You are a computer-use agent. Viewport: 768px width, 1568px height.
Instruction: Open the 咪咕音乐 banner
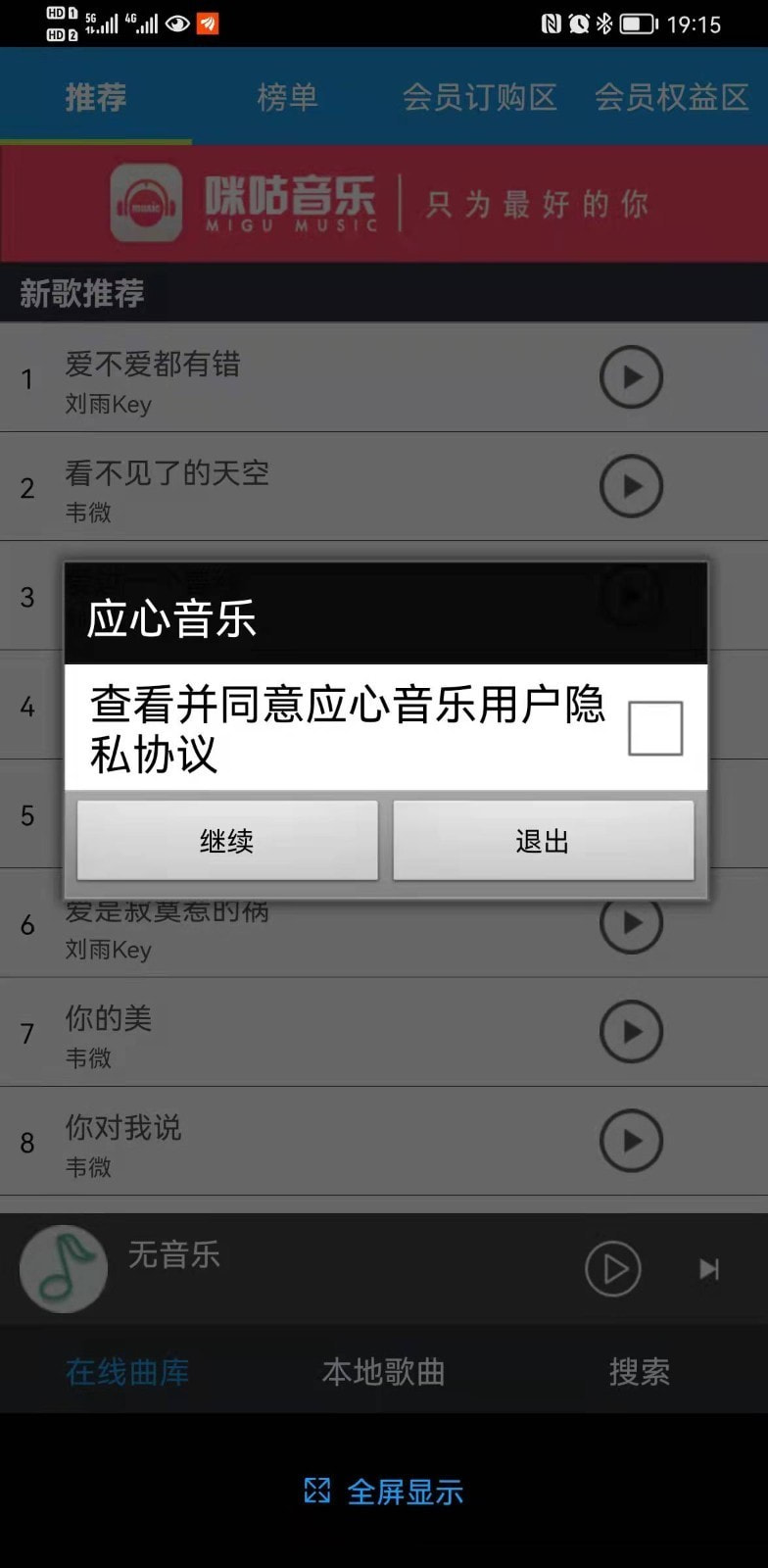(x=384, y=204)
